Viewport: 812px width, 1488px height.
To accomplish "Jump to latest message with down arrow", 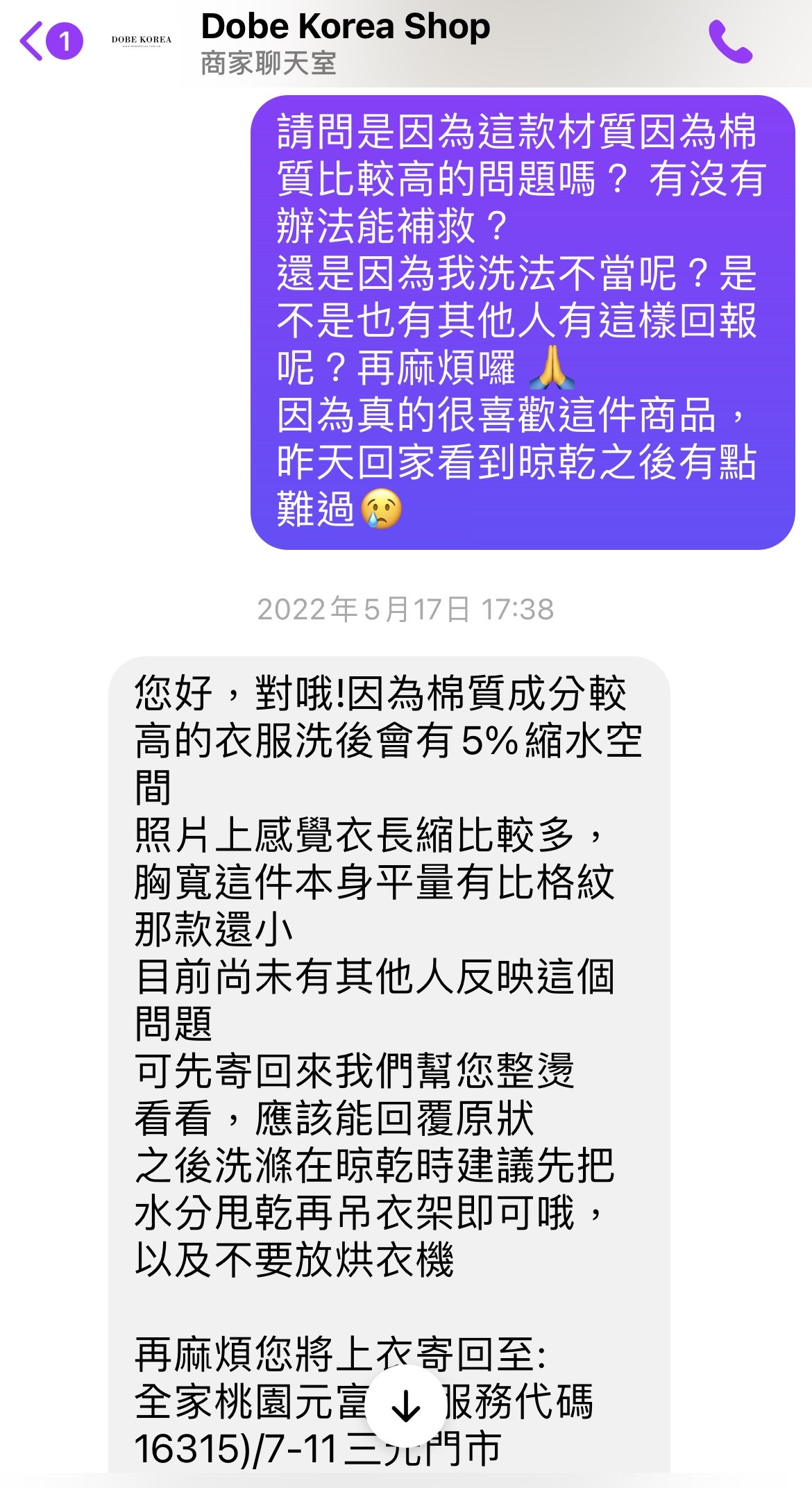I will coord(405,1407).
